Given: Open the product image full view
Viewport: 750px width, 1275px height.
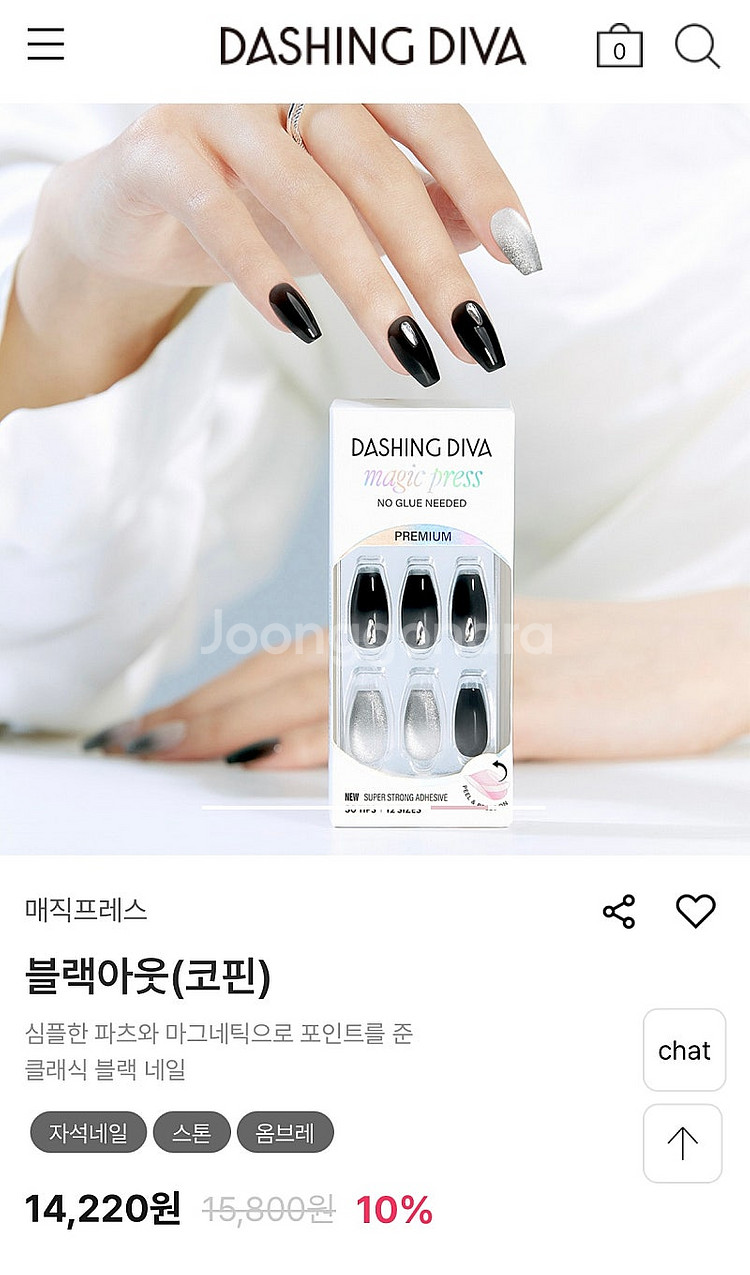Looking at the screenshot, I should click(x=375, y=480).
